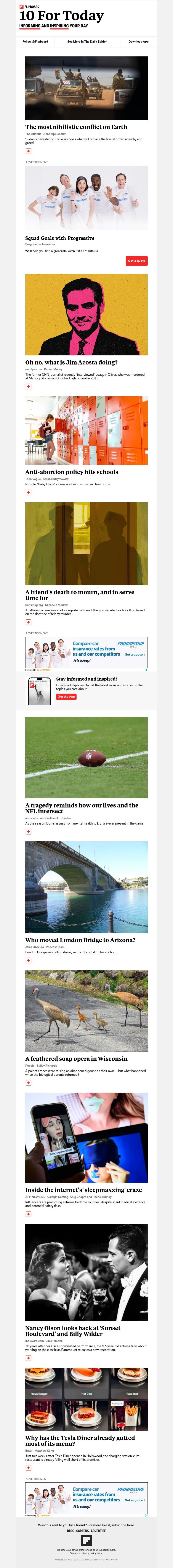Open See More in The Daily Edition

tap(87, 41)
